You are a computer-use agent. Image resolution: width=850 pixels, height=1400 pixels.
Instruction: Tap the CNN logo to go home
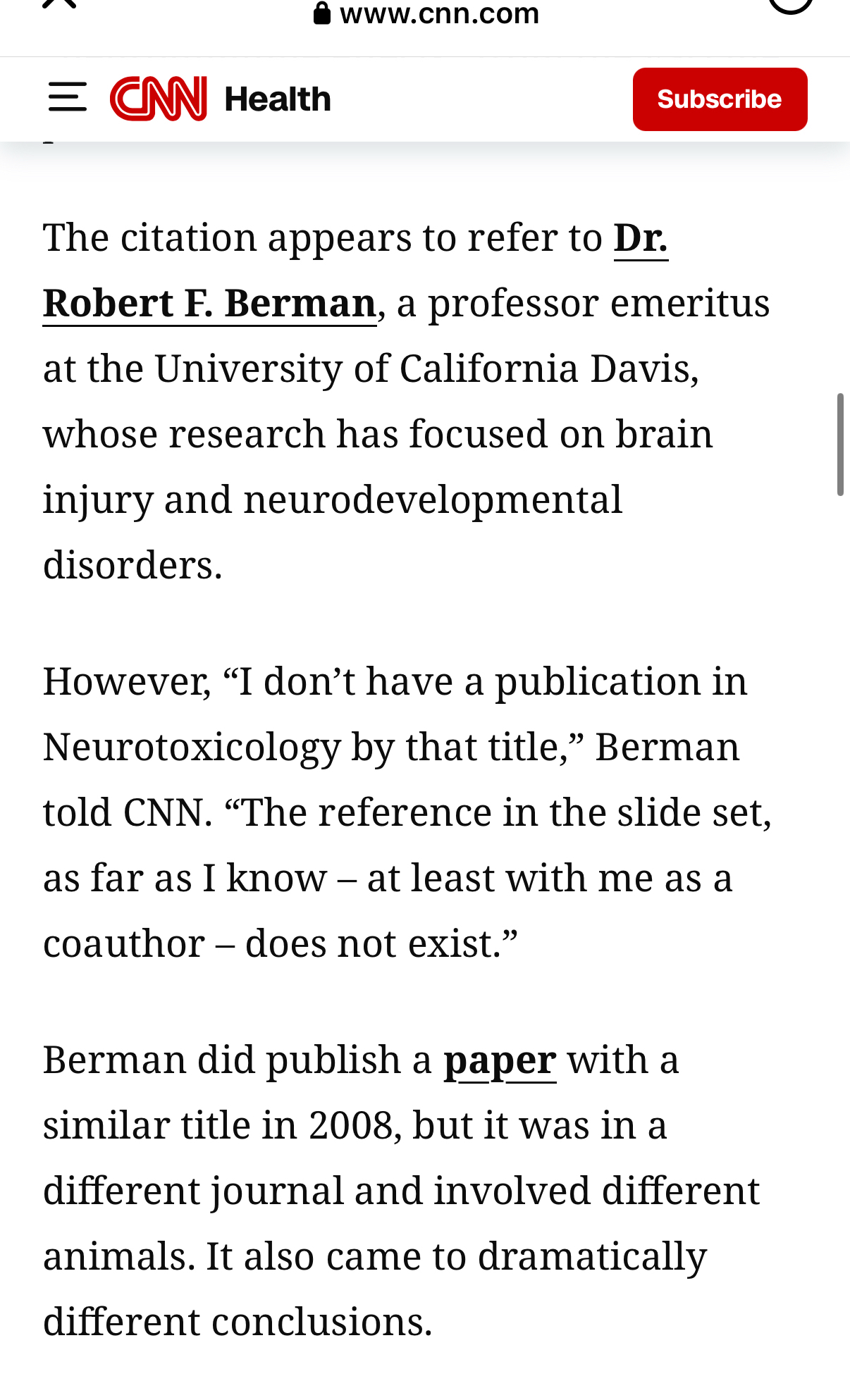point(159,99)
